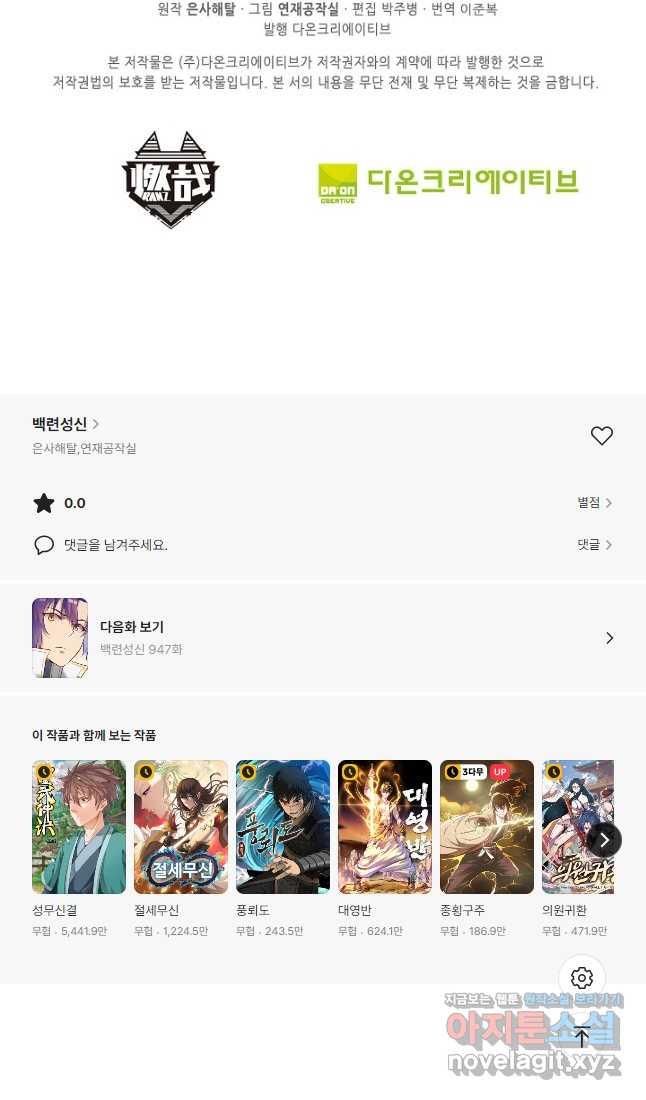Viewport: 646px width, 1100px height.
Task: Open the 풍뢰도 webtoon
Action: click(283, 827)
